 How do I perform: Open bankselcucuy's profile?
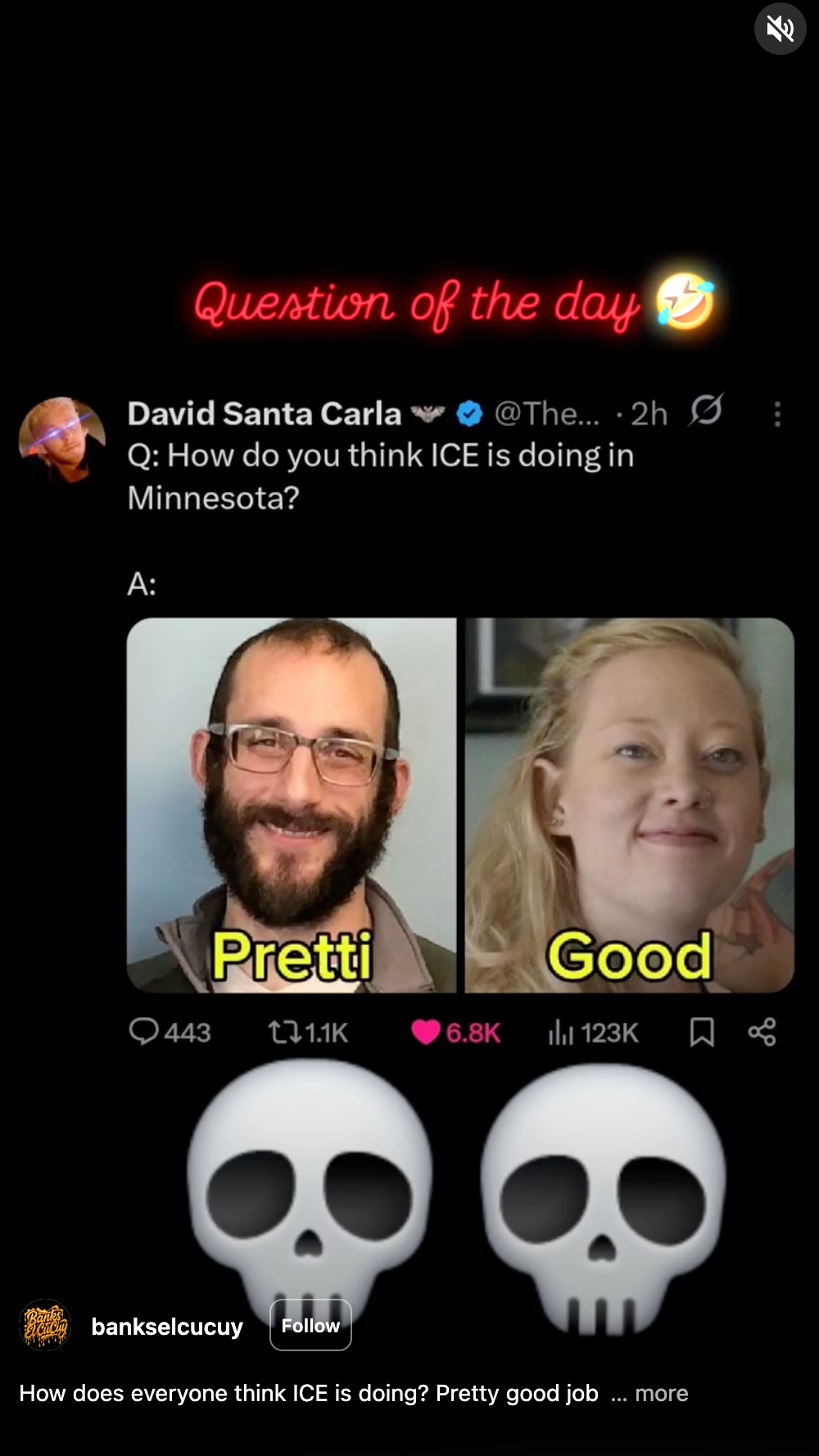pos(167,1327)
